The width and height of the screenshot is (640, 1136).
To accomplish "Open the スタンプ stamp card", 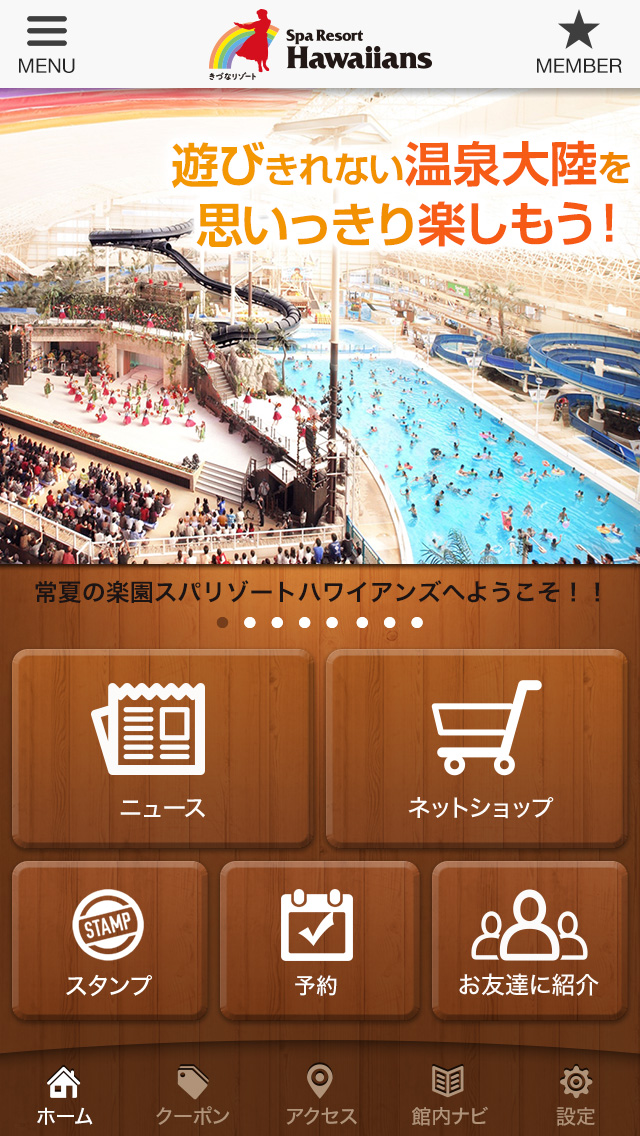I will pyautogui.click(x=109, y=940).
